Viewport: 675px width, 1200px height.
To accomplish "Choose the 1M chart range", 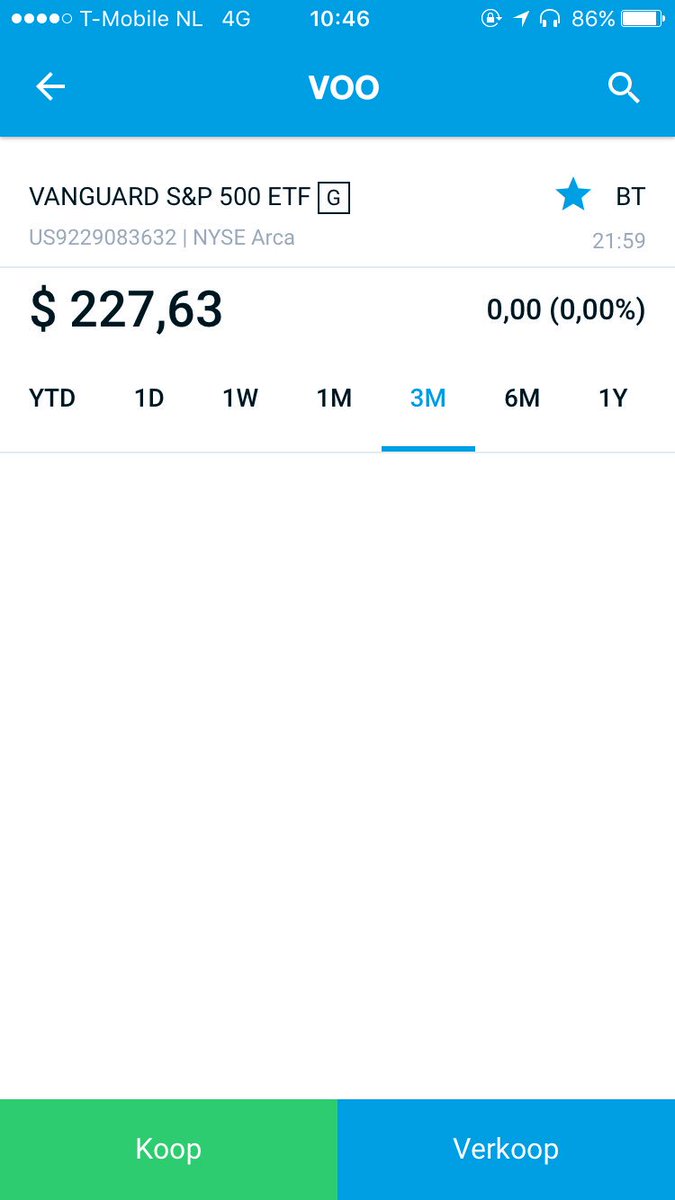I will [334, 398].
